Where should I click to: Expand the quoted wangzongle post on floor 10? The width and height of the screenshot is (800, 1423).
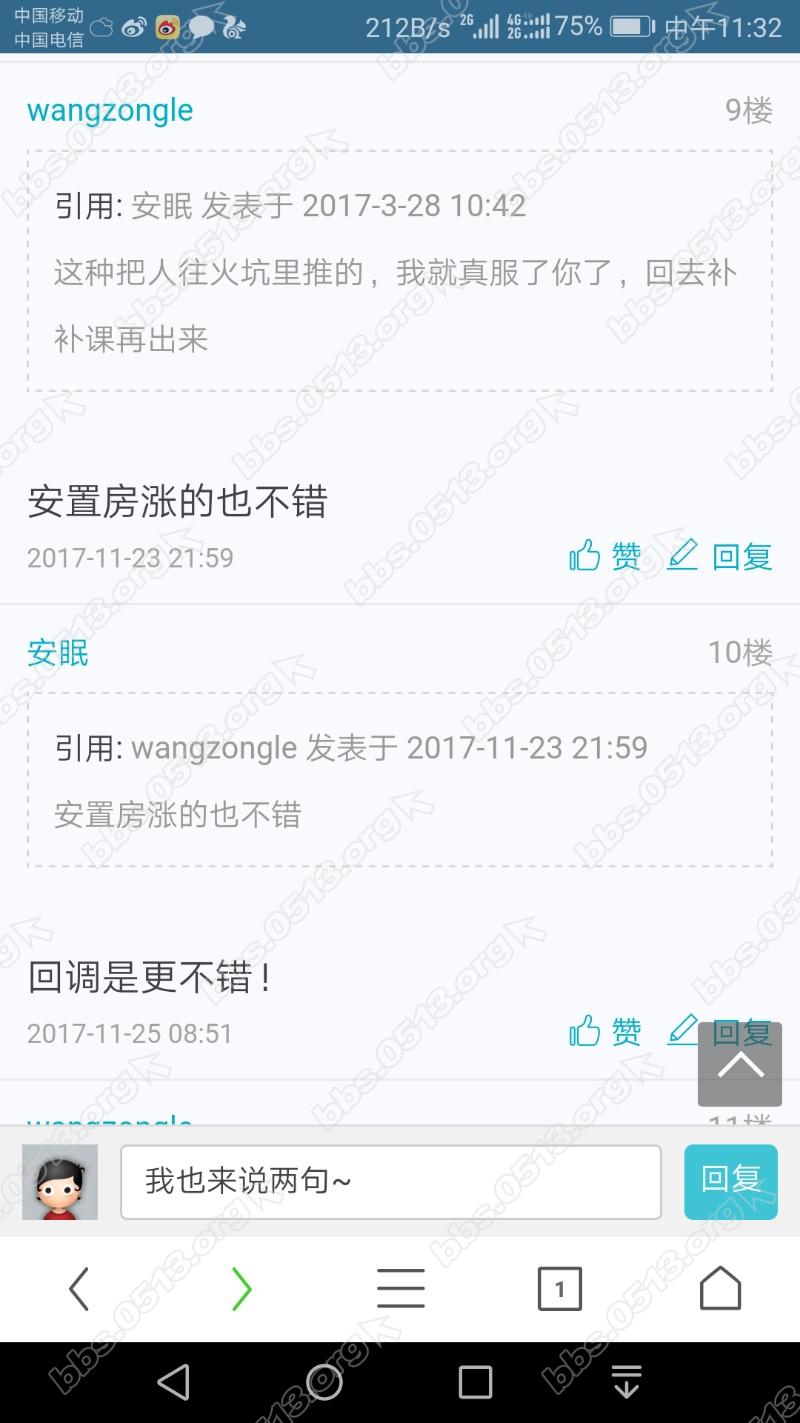coord(400,780)
